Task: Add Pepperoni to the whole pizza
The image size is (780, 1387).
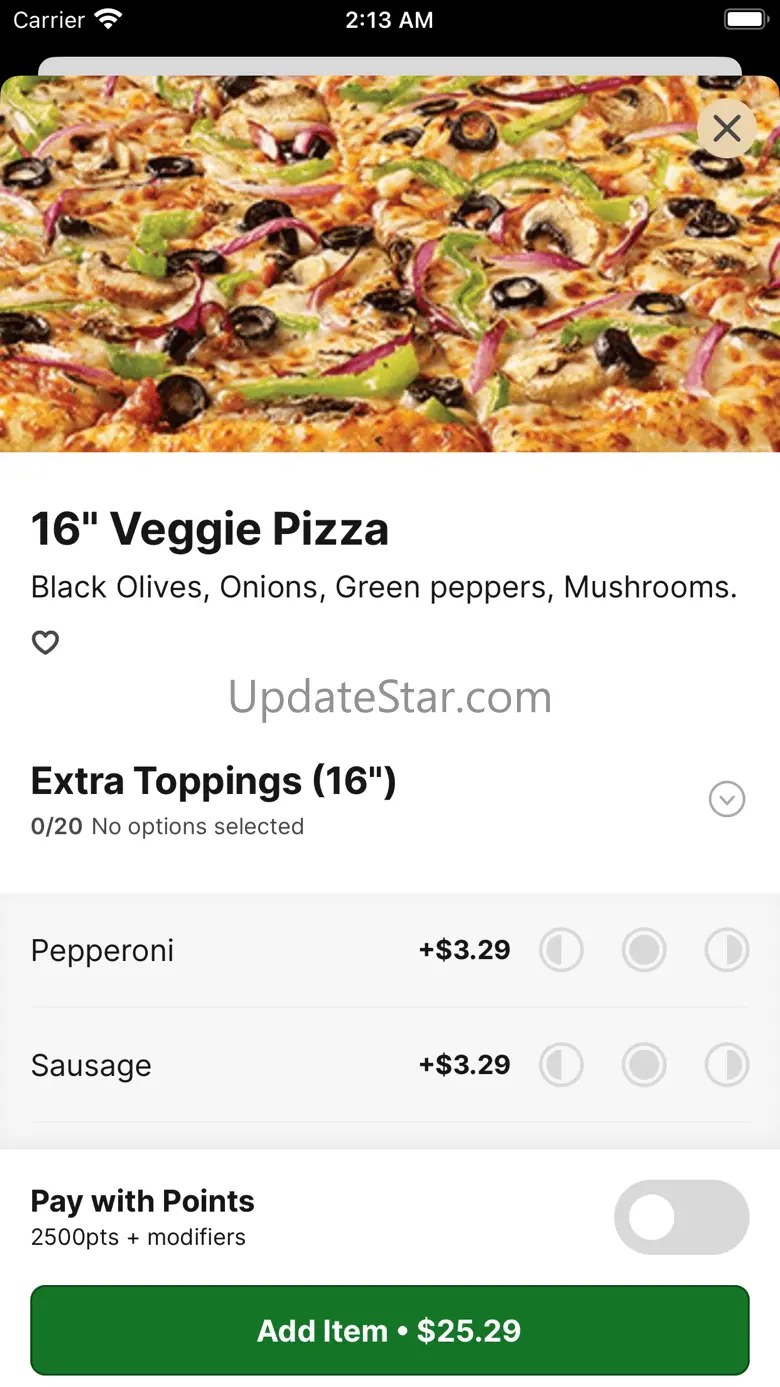Action: [x=644, y=950]
